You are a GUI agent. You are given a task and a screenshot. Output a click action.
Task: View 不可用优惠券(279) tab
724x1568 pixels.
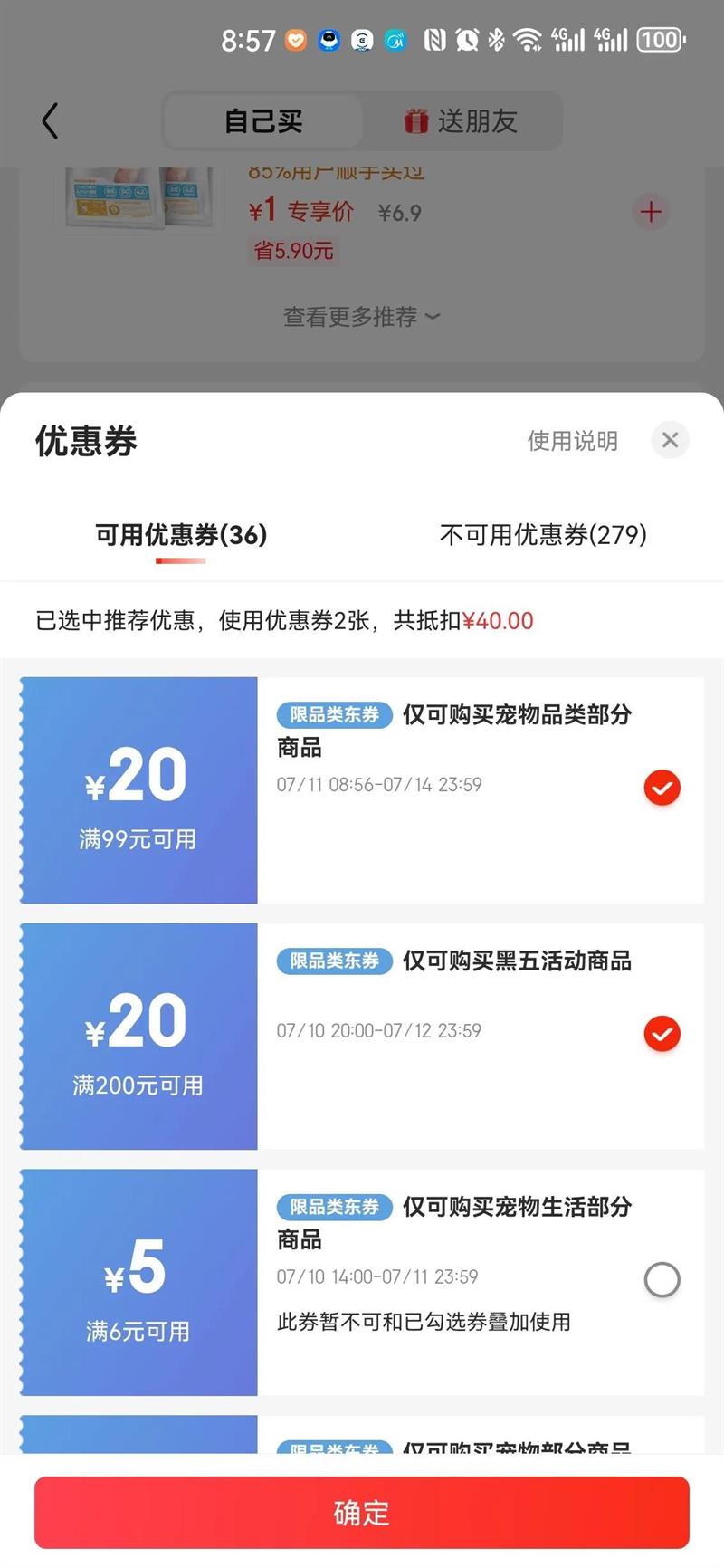tap(543, 535)
